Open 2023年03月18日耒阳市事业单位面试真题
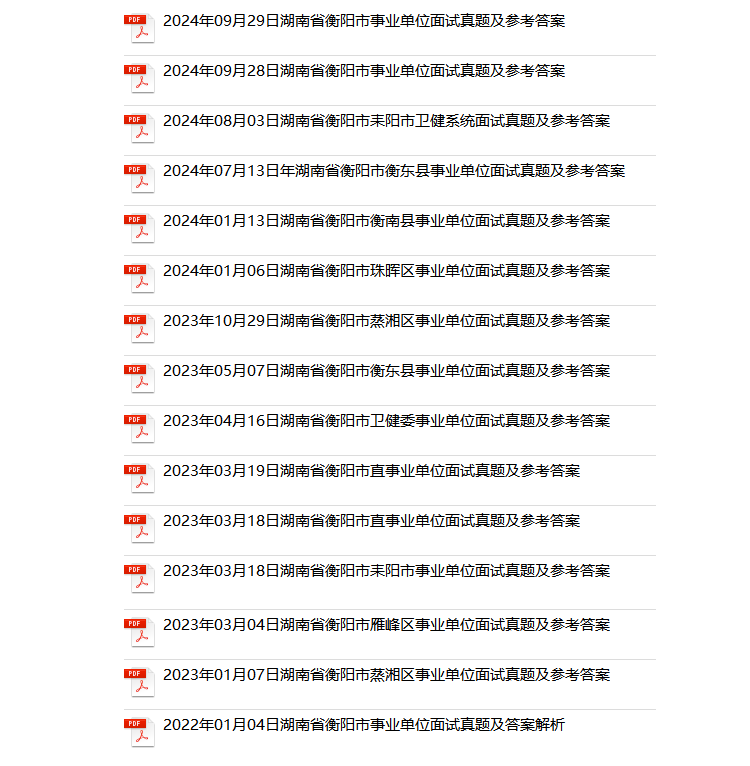The image size is (750, 766). (386, 571)
